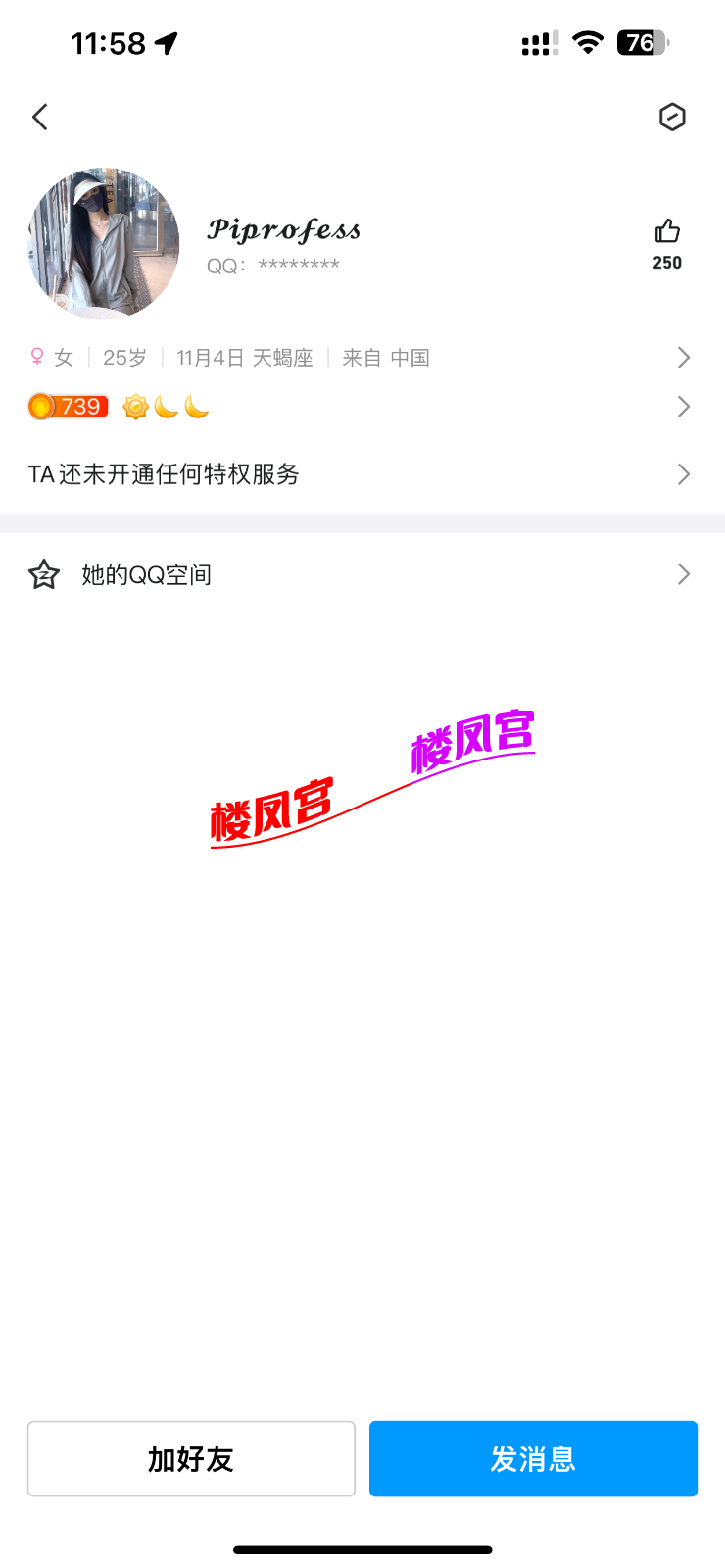Open the QQ空间 star icon
The image size is (725, 1568).
pyautogui.click(x=43, y=574)
